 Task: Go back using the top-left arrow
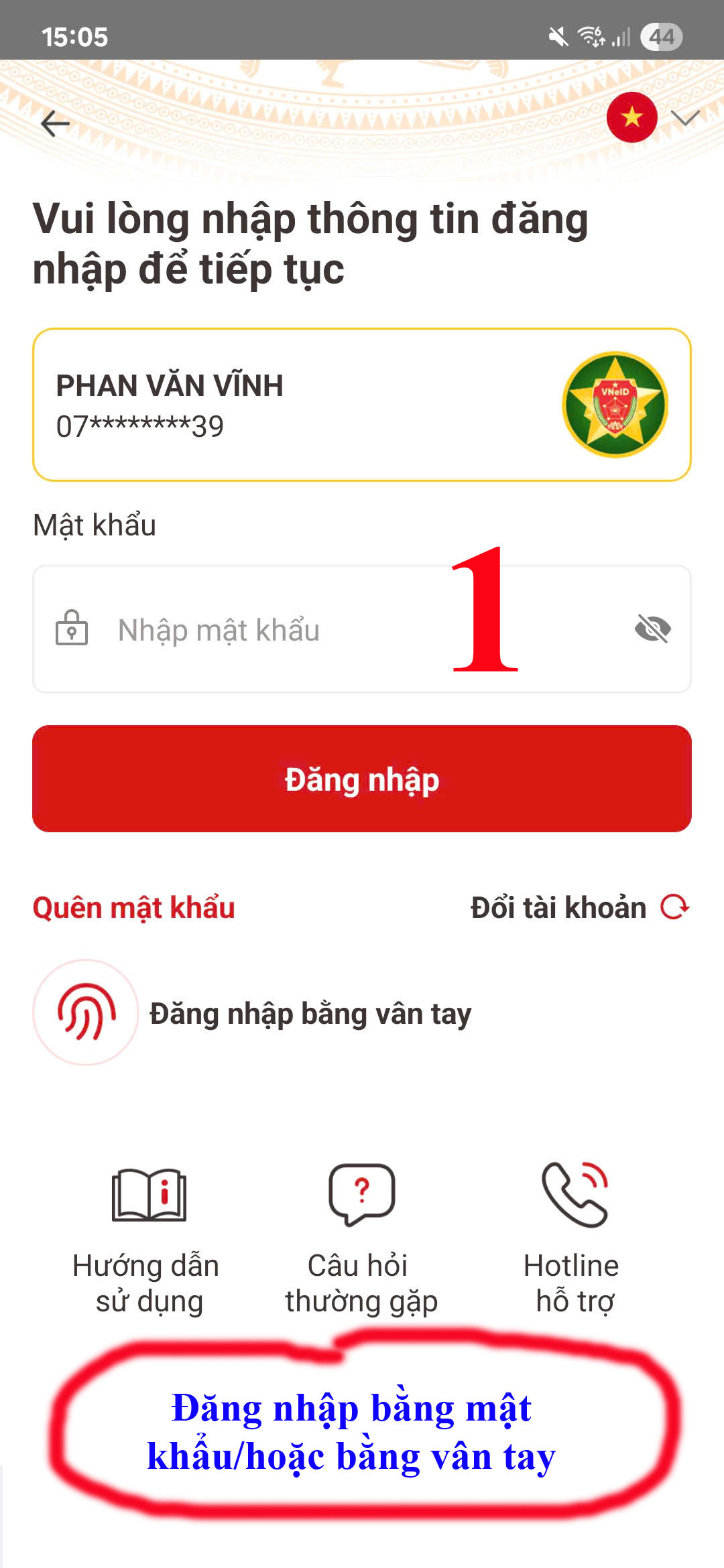(x=55, y=123)
